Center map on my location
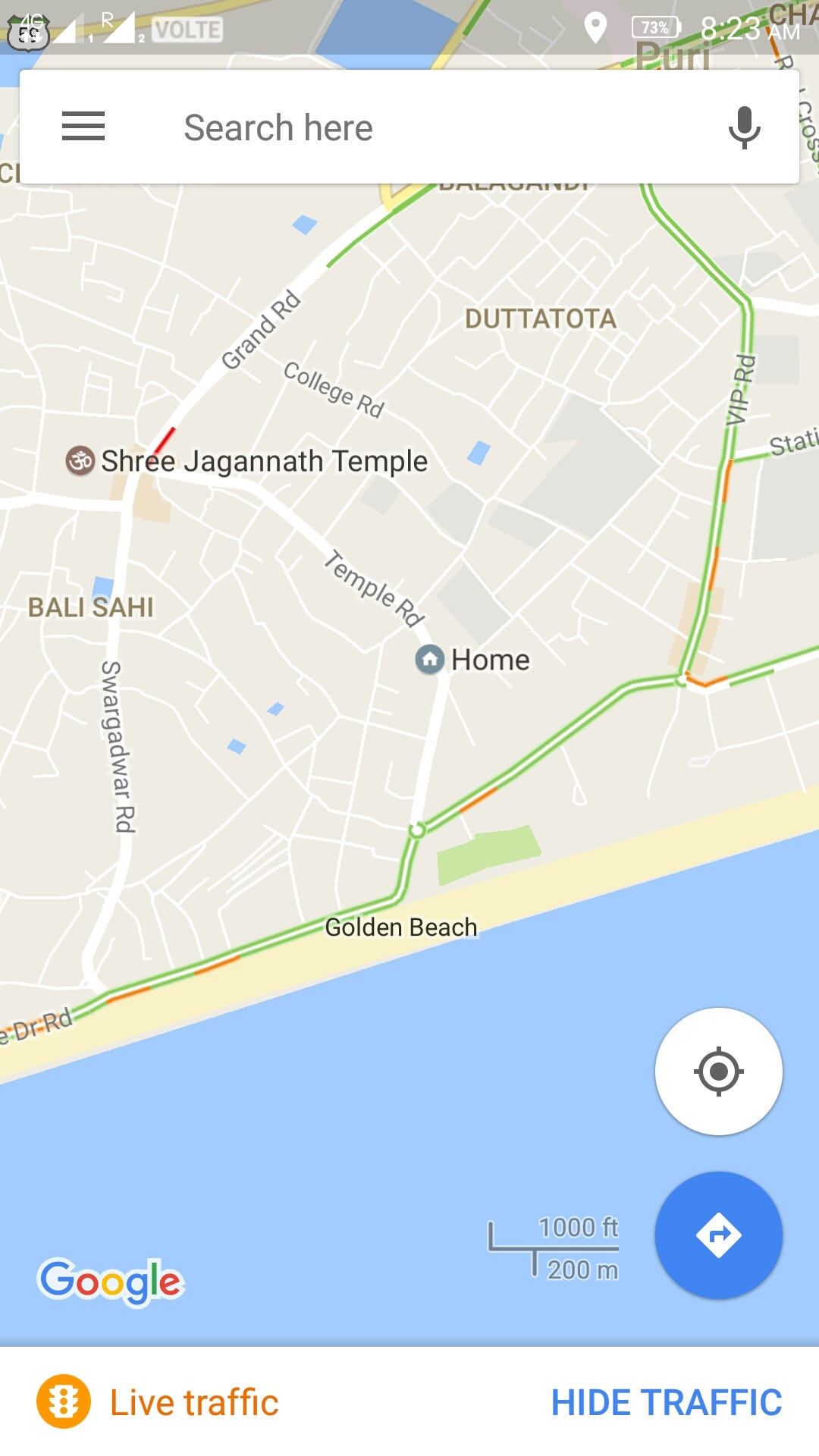Viewport: 819px width, 1456px height. point(718,1072)
